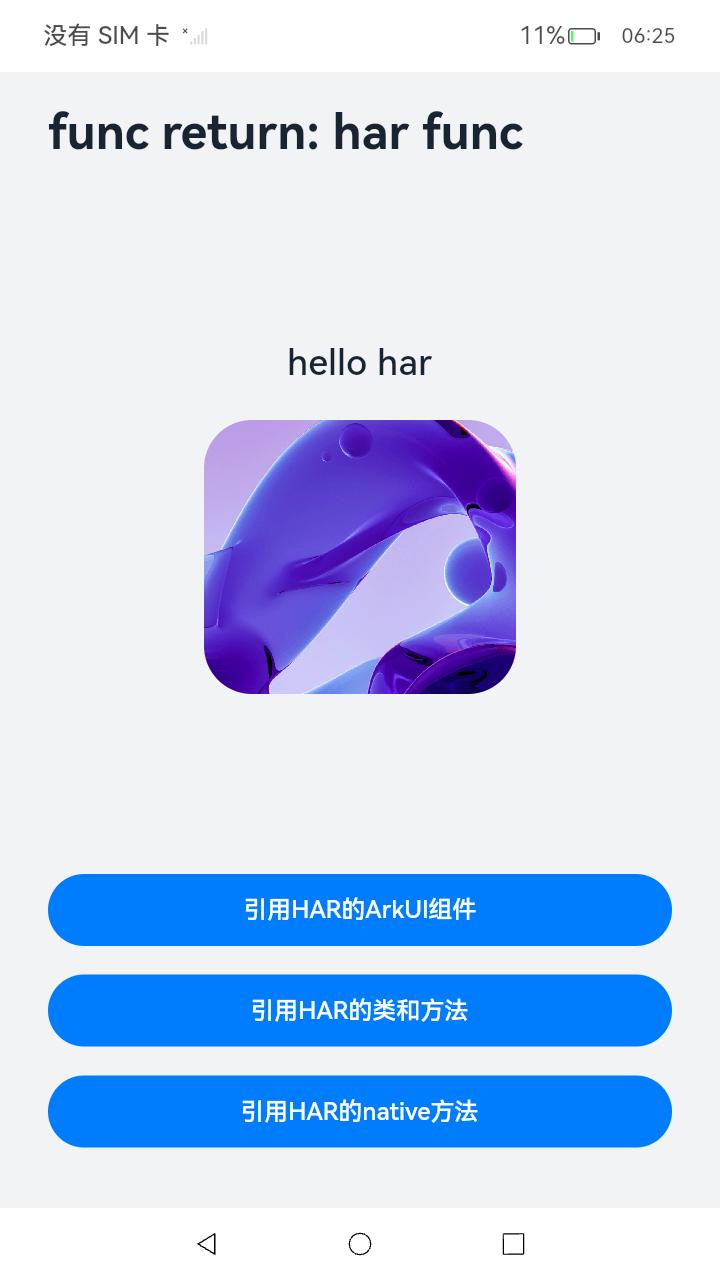This screenshot has height=1280, width=720.
Task: Go back using system navigation
Action: pos(207,1244)
